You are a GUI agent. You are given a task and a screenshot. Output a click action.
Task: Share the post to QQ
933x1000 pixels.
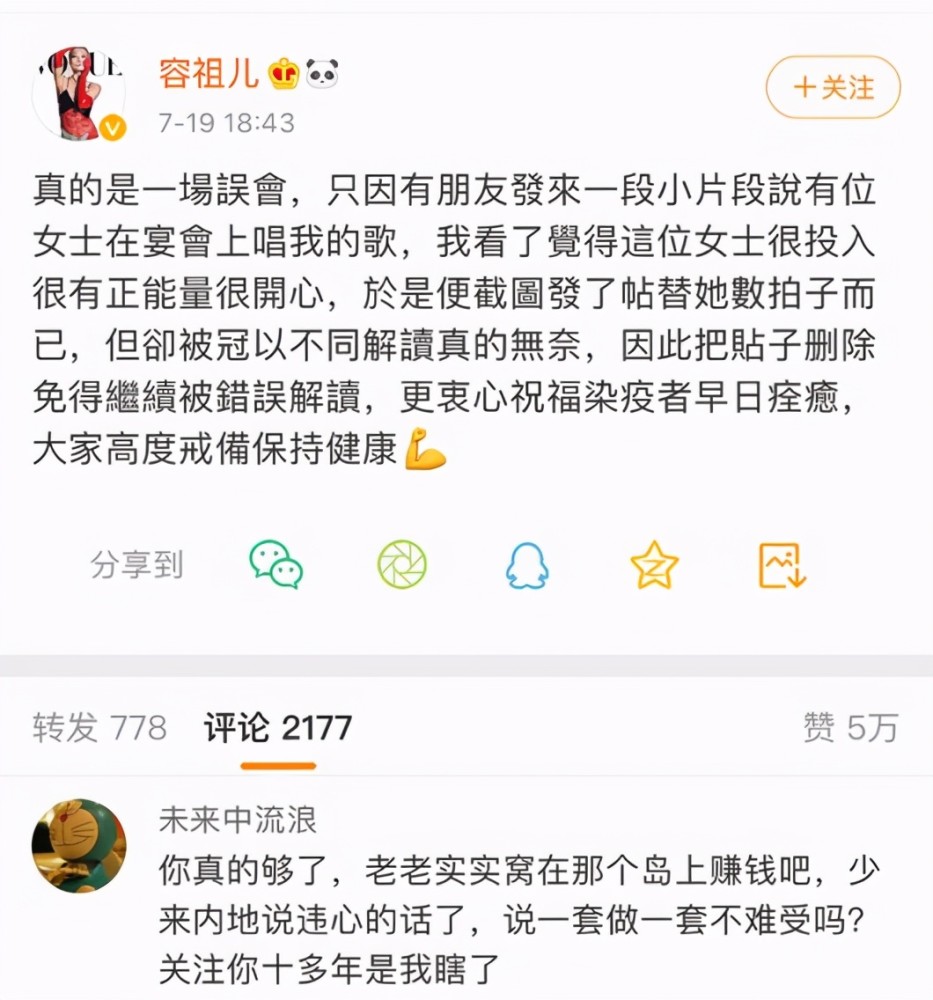coord(527,566)
